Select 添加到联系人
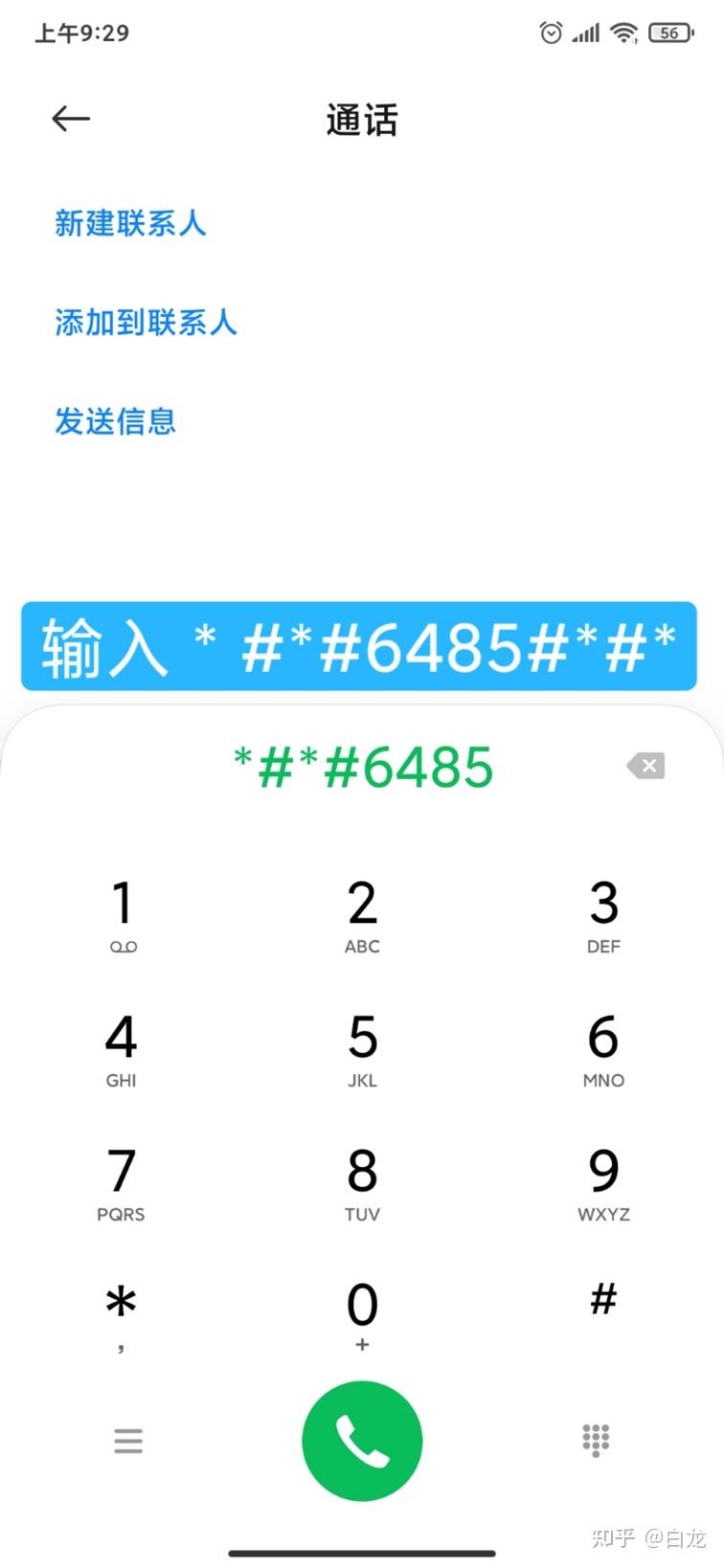Screen dimensions: 724x1568 point(146,323)
